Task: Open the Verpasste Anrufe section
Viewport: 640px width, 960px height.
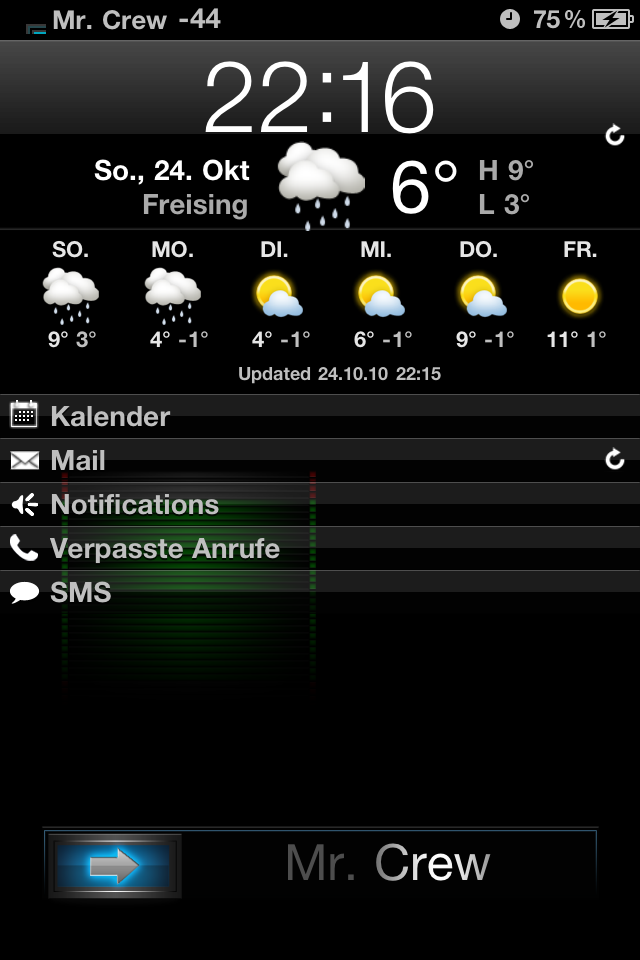Action: [164, 548]
